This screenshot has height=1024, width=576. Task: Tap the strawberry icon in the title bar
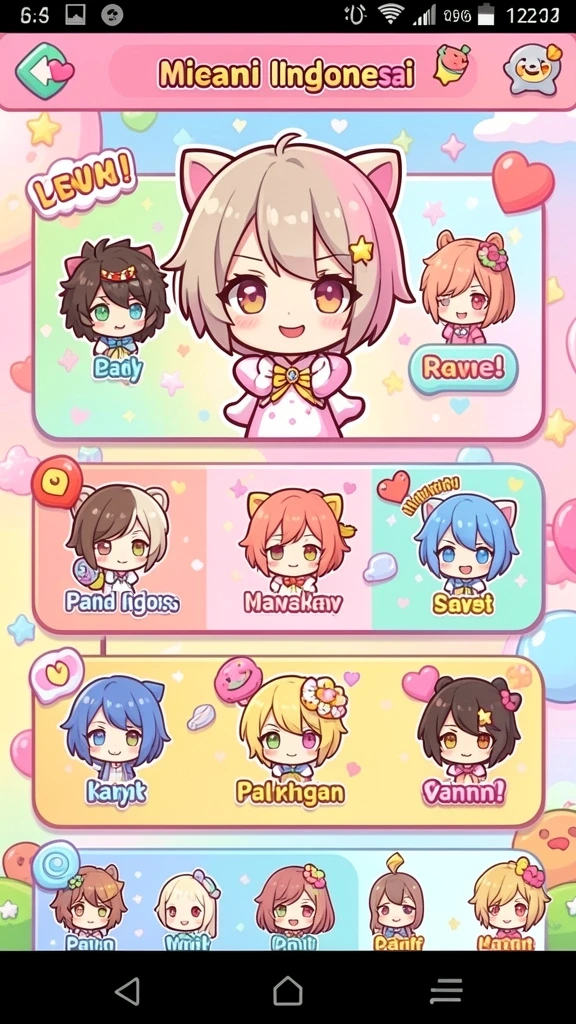tap(452, 64)
